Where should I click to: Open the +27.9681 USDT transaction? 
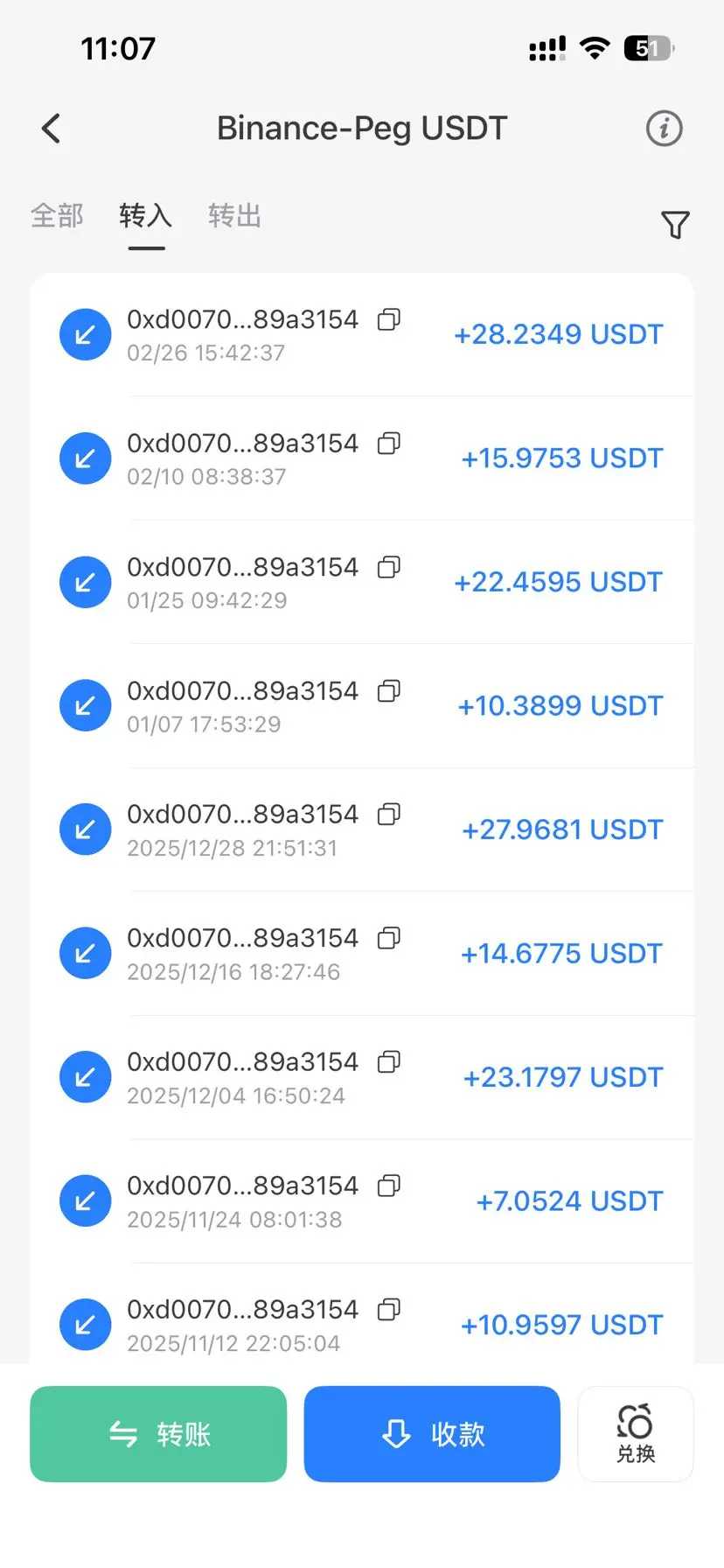(362, 829)
